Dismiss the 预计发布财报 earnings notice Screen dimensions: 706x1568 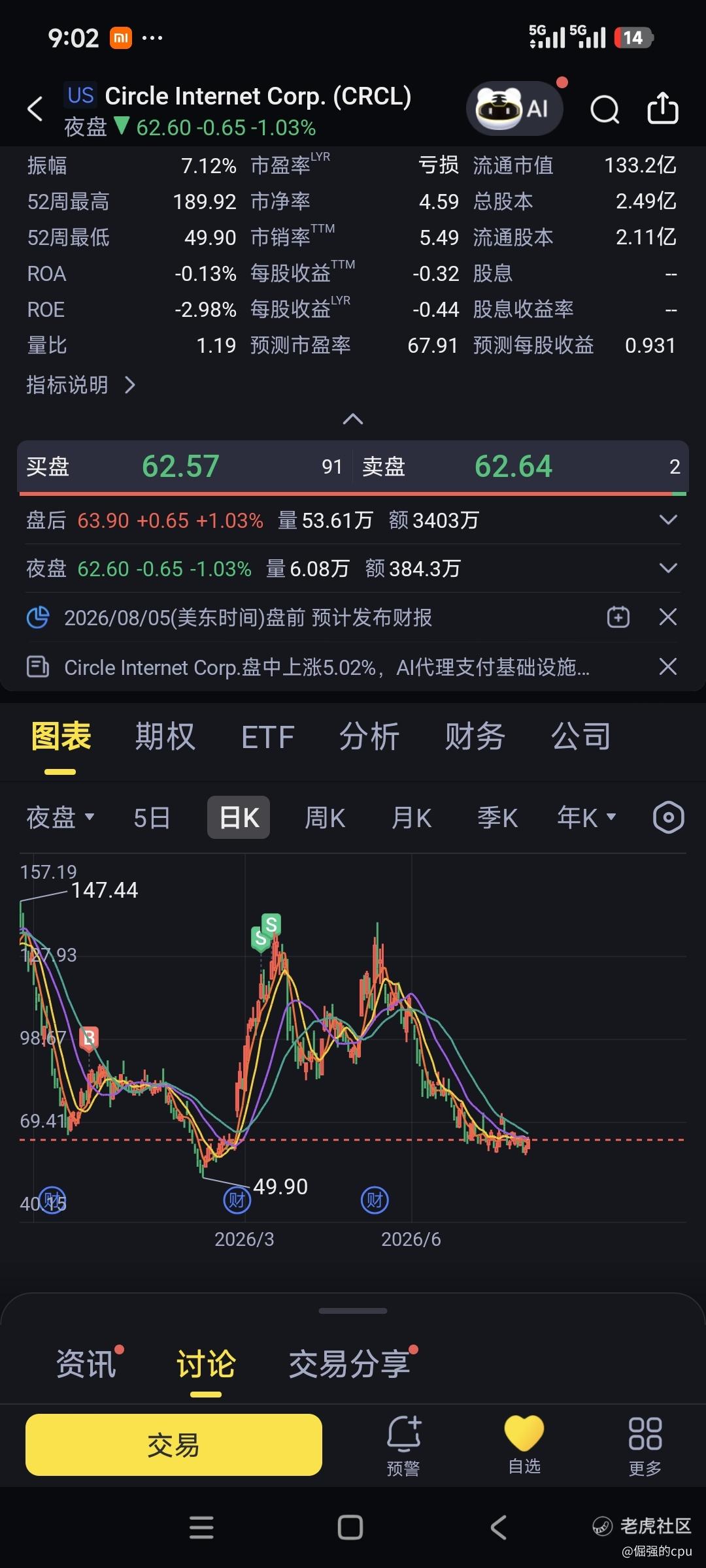(668, 617)
